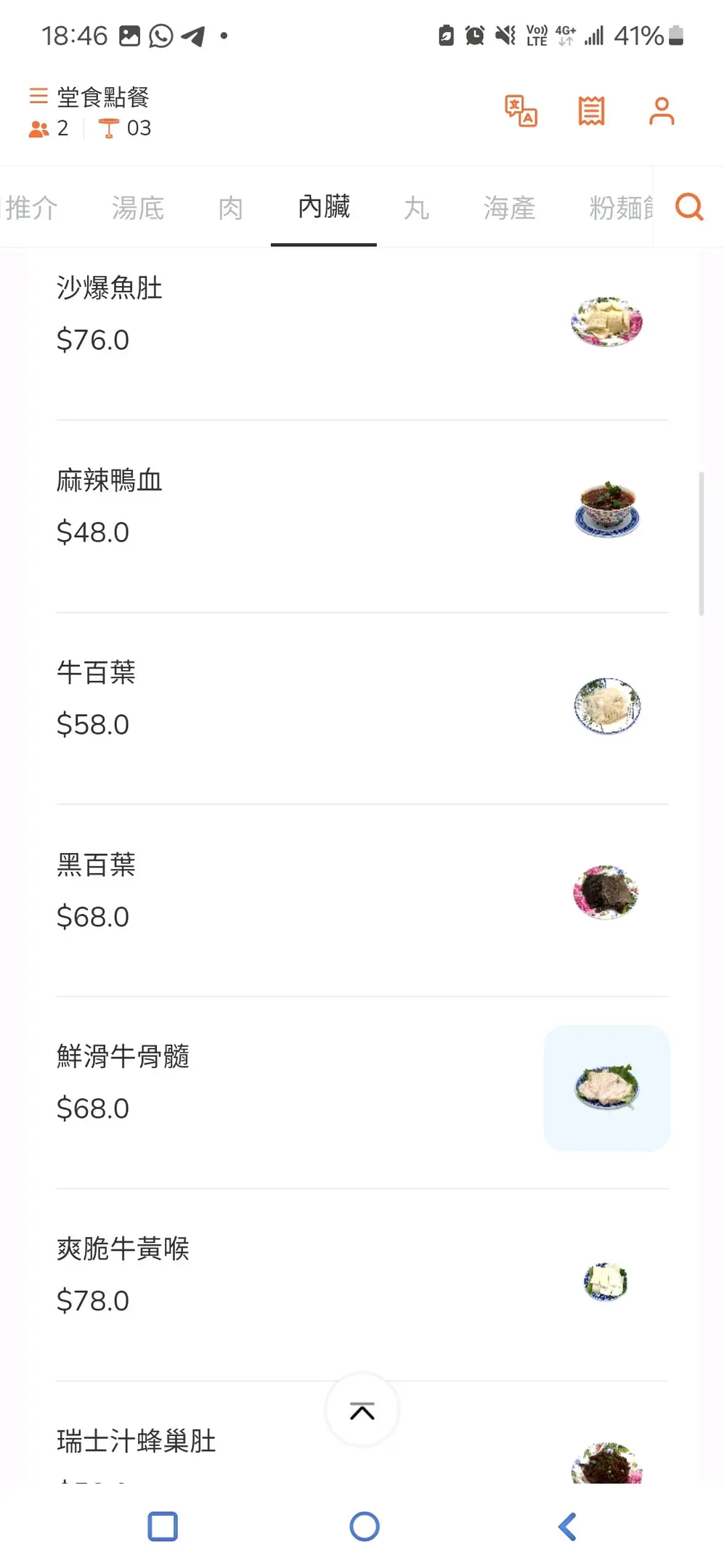Switch to the 推介 category tab
The height and width of the screenshot is (1568, 724).
[30, 208]
